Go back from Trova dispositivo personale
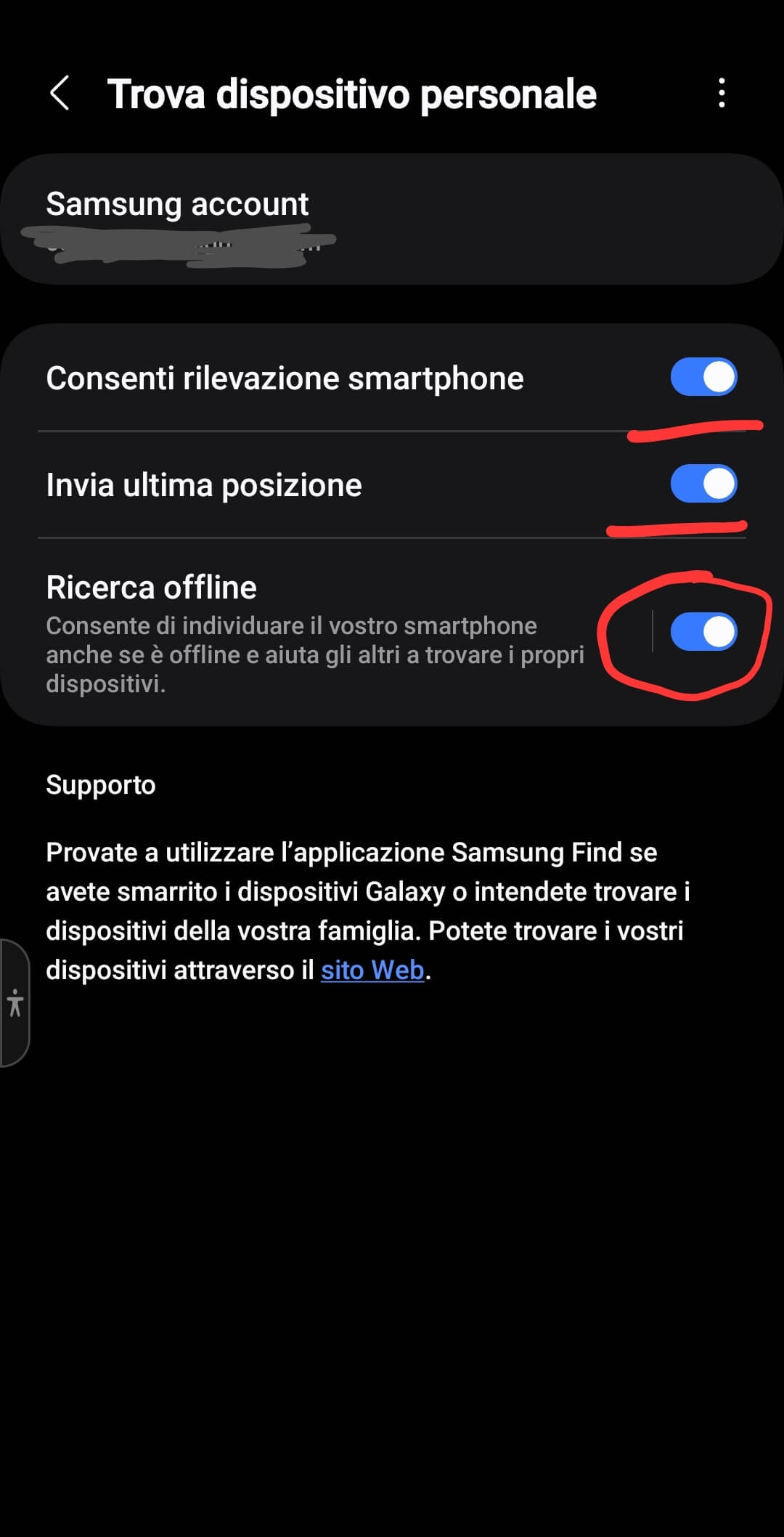 [x=60, y=94]
